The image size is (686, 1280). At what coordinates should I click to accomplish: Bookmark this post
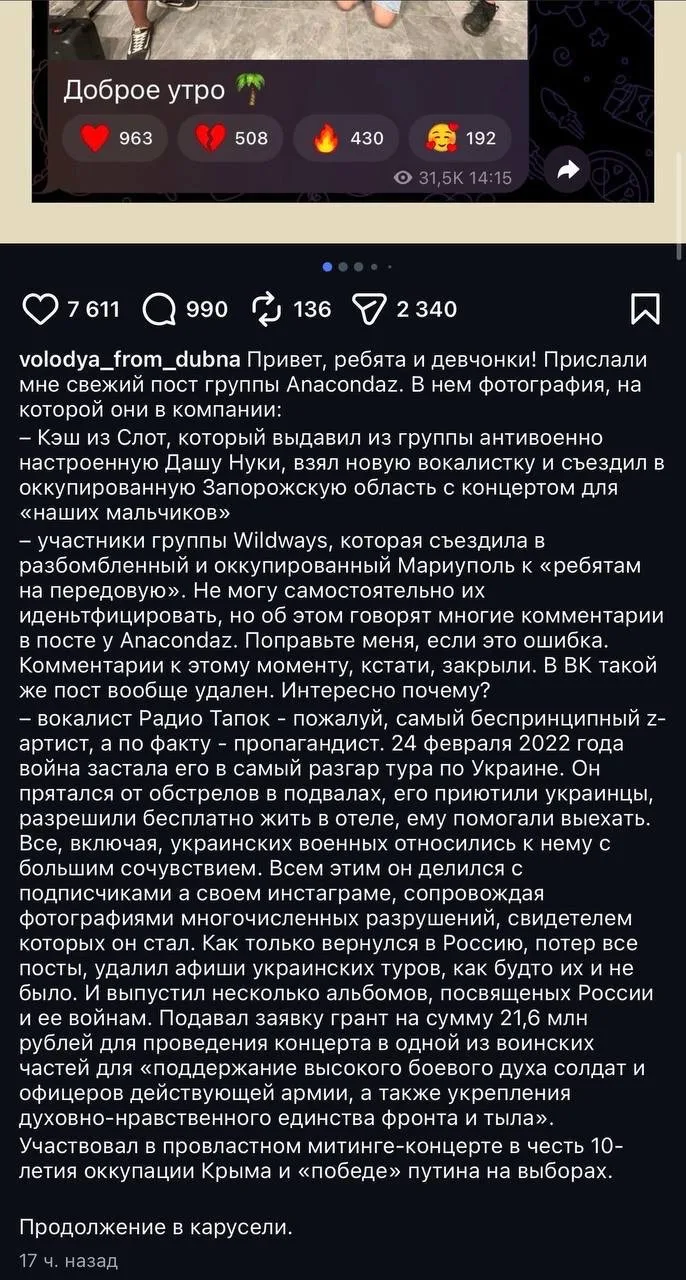coord(645,309)
